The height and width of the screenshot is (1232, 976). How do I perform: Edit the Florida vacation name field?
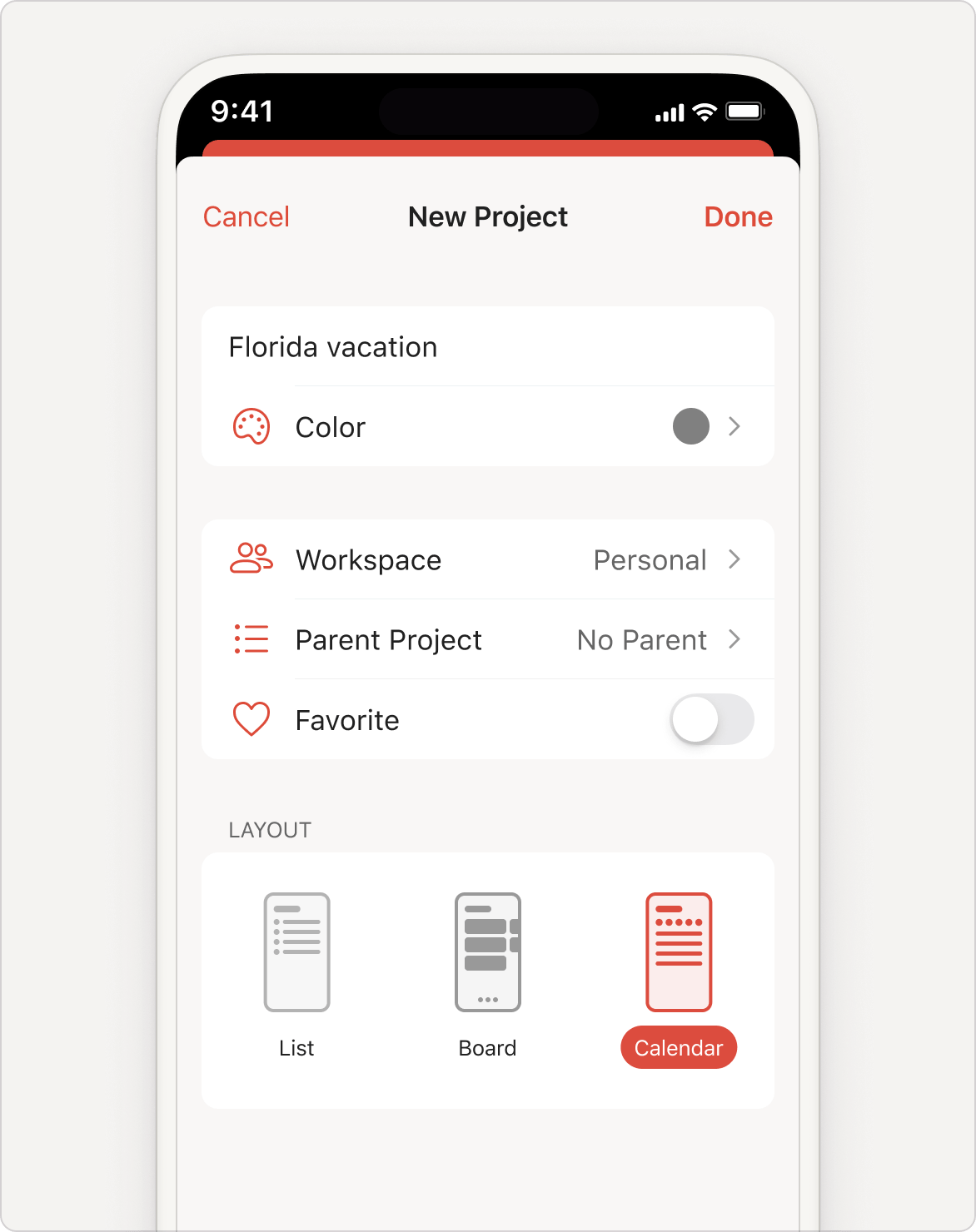point(487,347)
